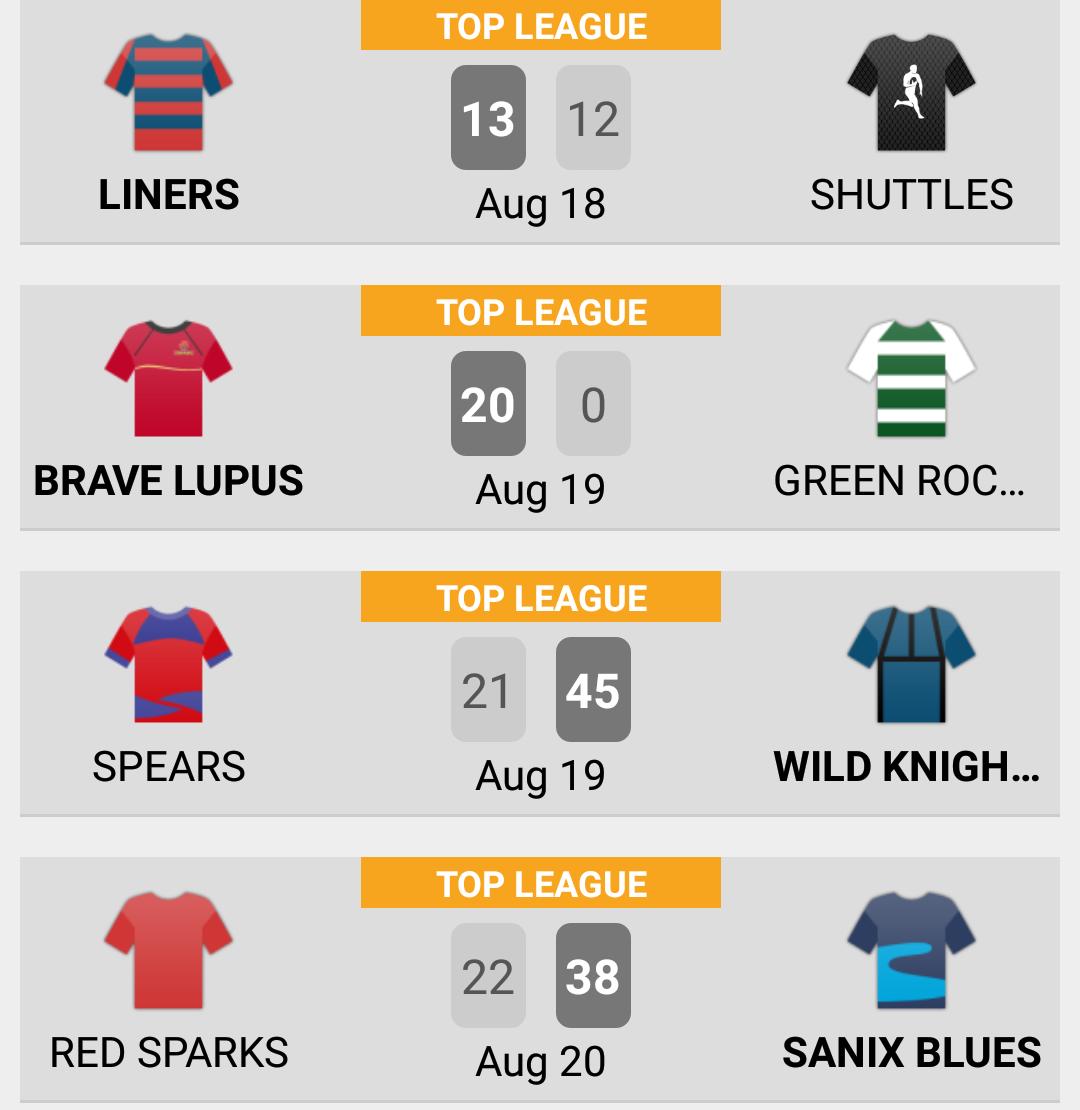The image size is (1080, 1110).
Task: Open the Liners vs Shuttles match card
Action: click(540, 130)
